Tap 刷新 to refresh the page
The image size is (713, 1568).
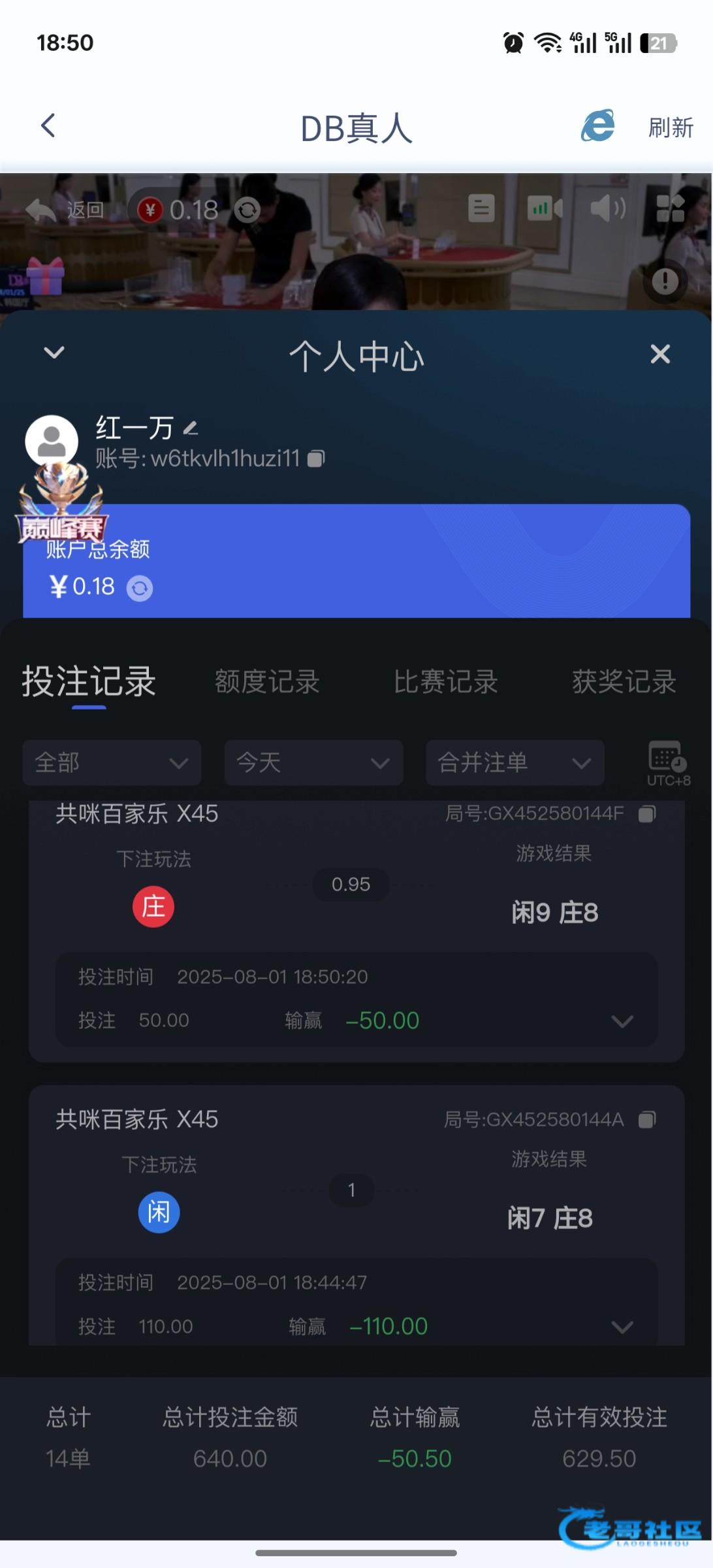[670, 127]
